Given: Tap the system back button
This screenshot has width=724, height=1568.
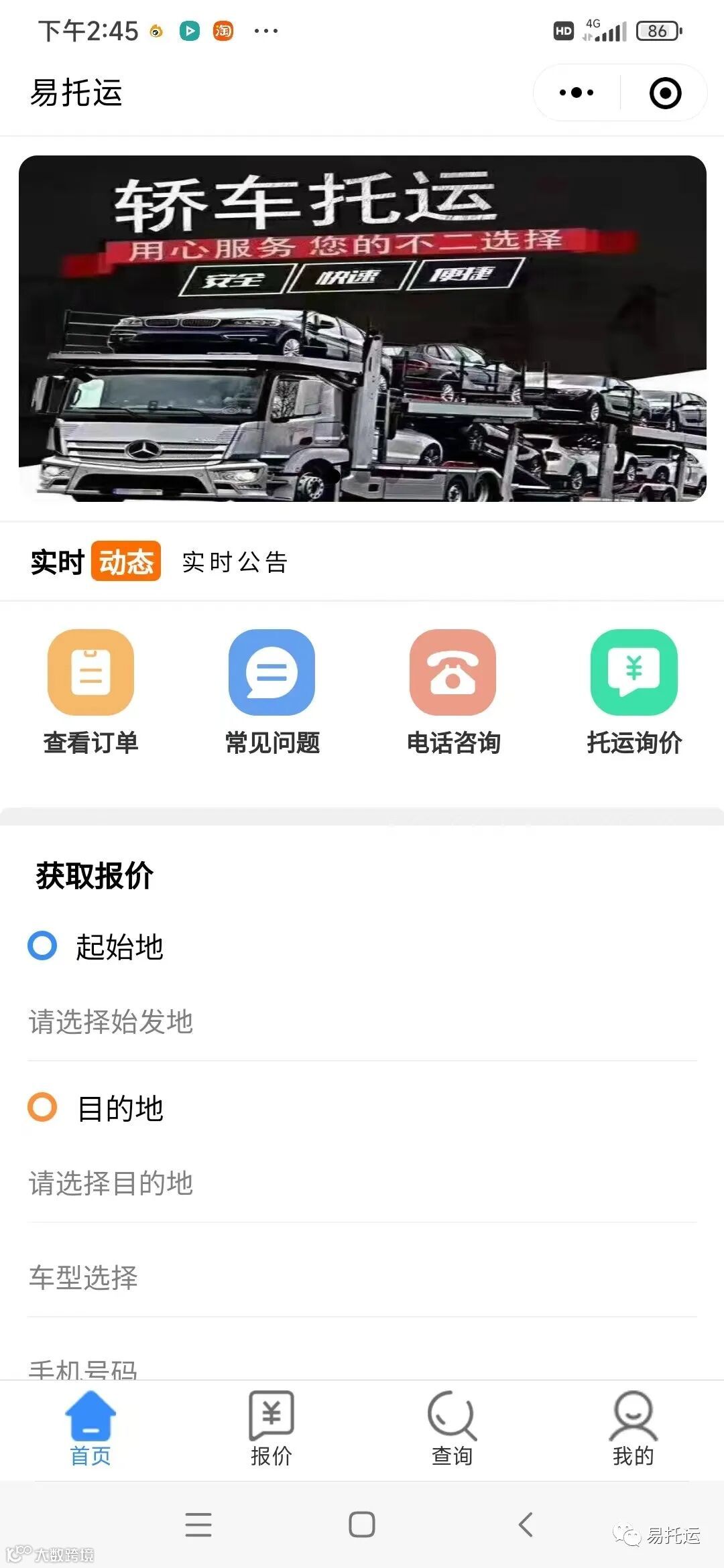Looking at the screenshot, I should tap(526, 1524).
